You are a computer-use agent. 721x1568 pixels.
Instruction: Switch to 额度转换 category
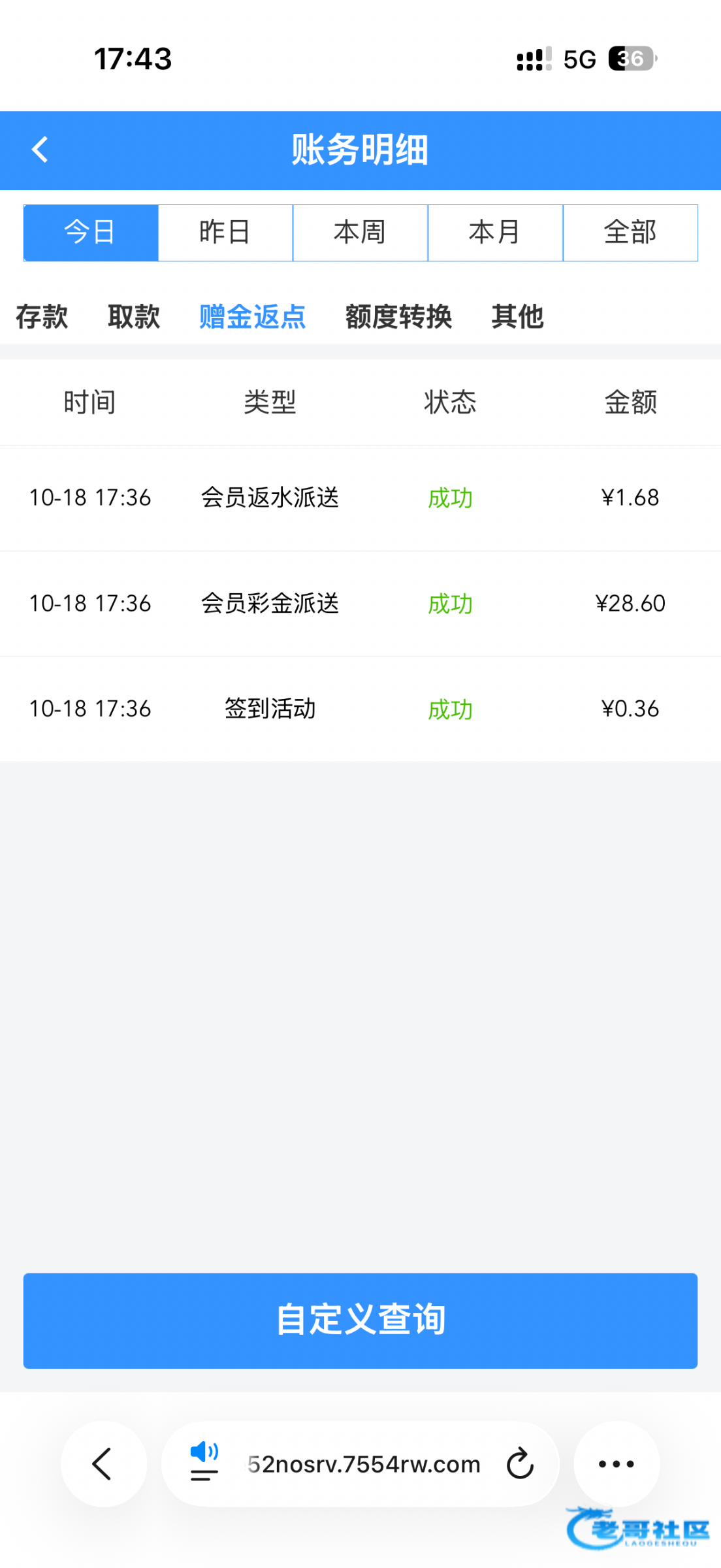tap(398, 317)
